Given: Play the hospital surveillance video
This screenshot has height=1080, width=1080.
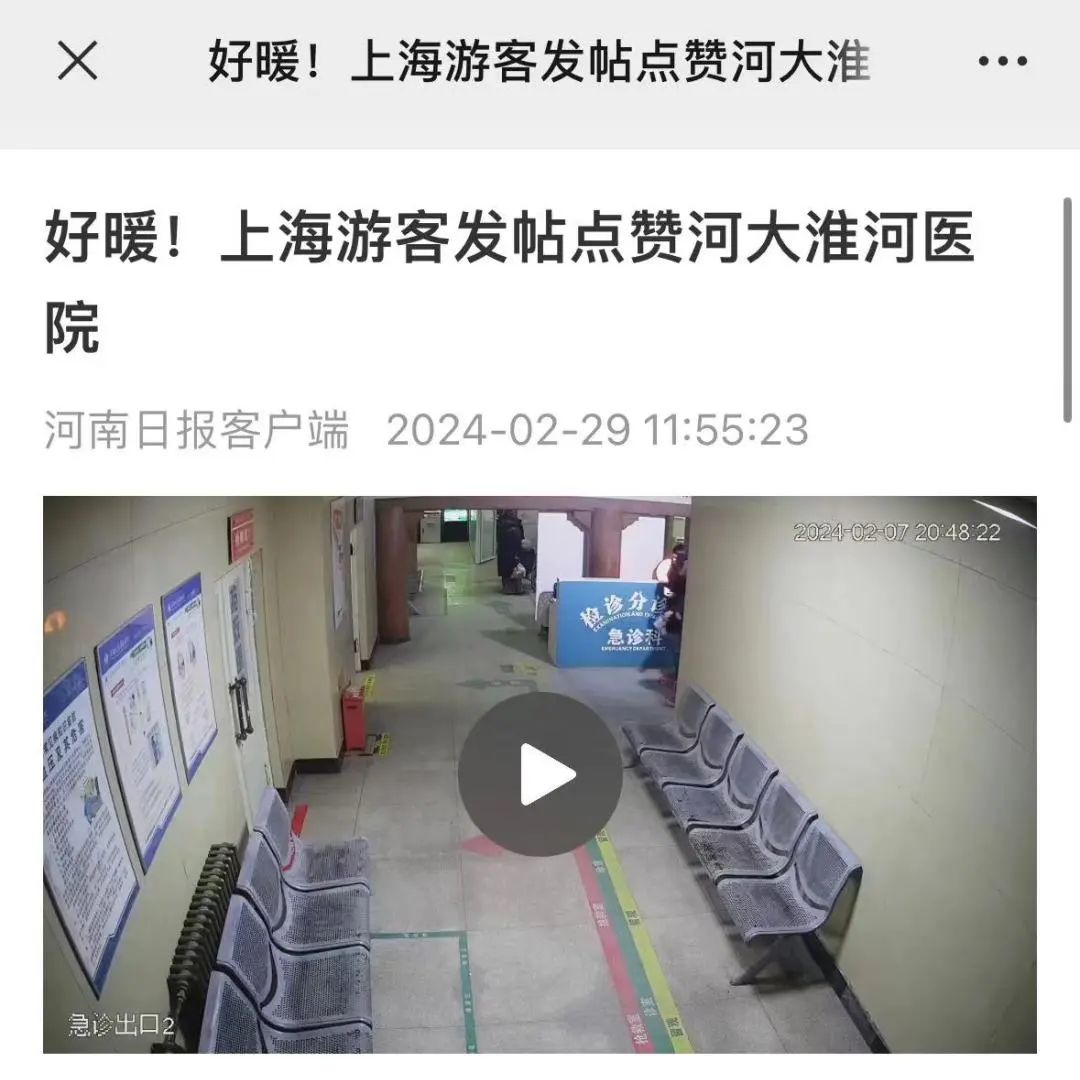Looking at the screenshot, I should coord(540,774).
